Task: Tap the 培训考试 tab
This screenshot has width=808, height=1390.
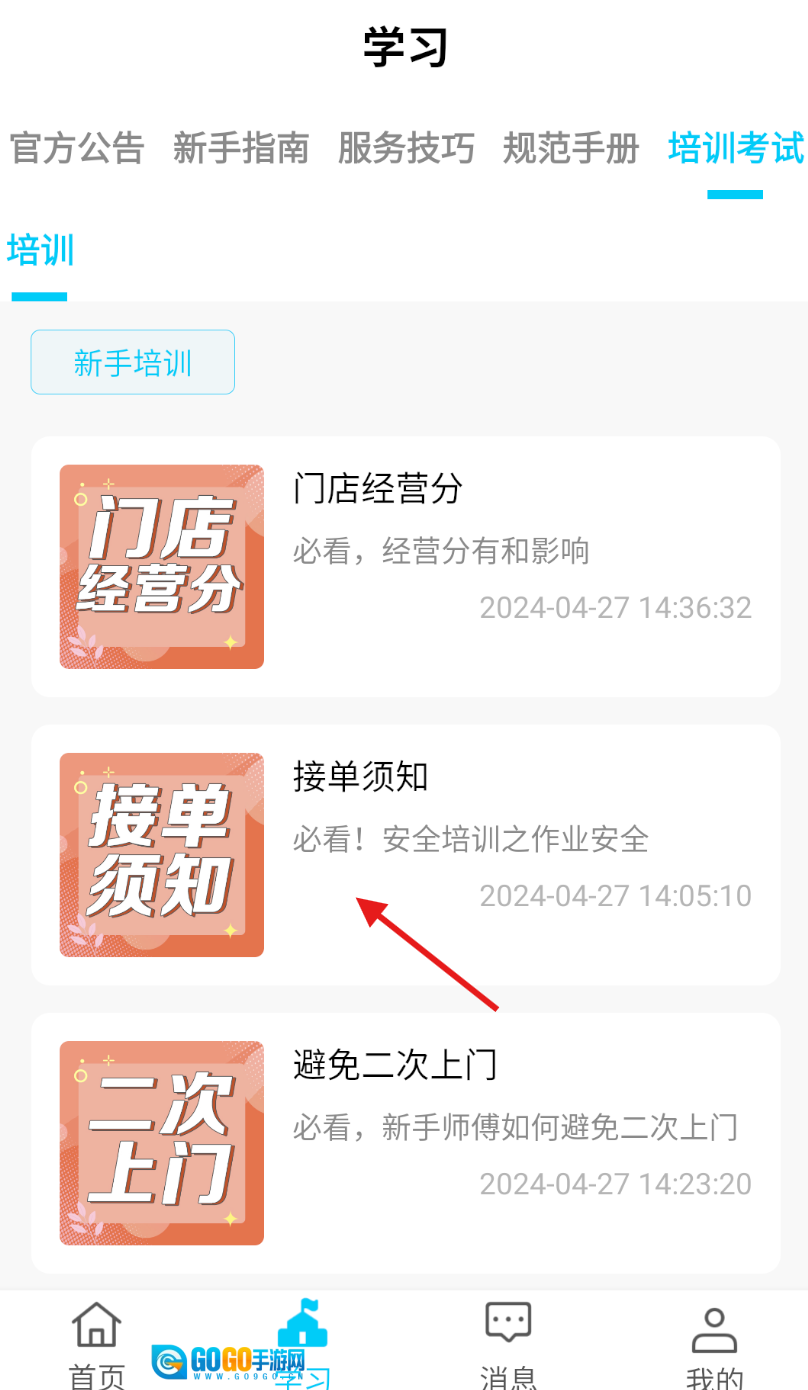Action: coord(735,148)
